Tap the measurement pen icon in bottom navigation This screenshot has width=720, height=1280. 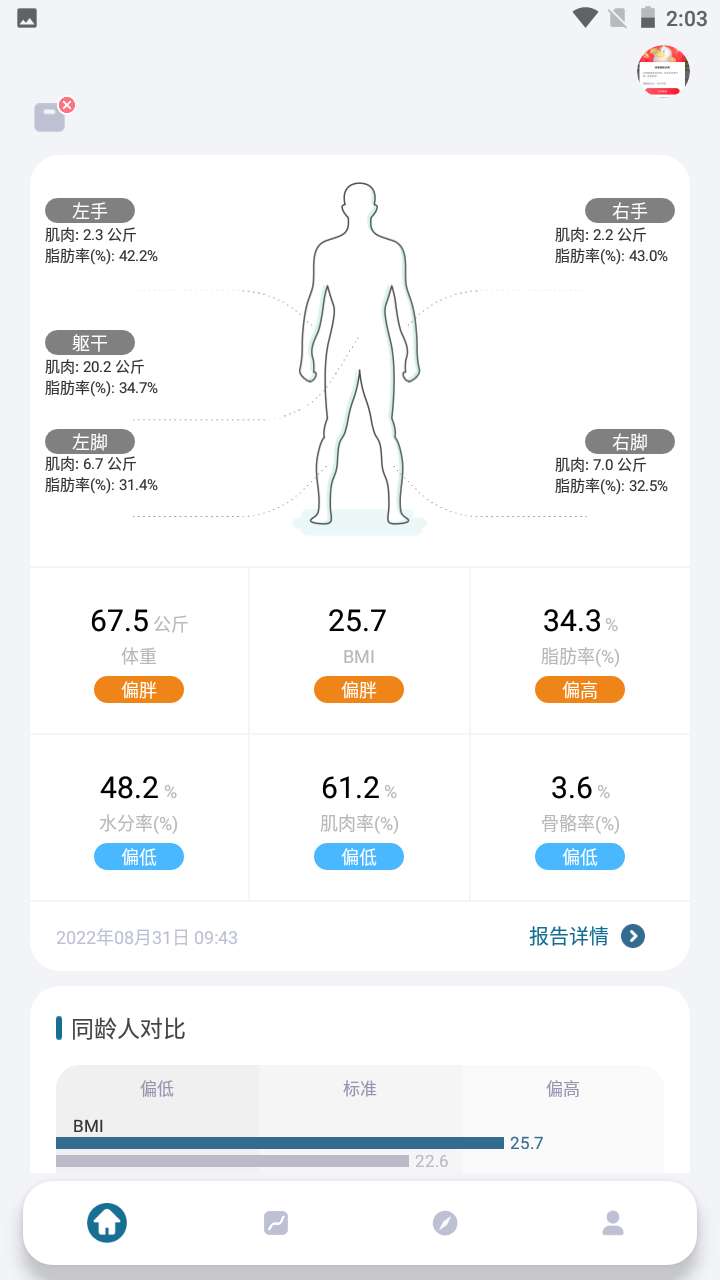(444, 1222)
